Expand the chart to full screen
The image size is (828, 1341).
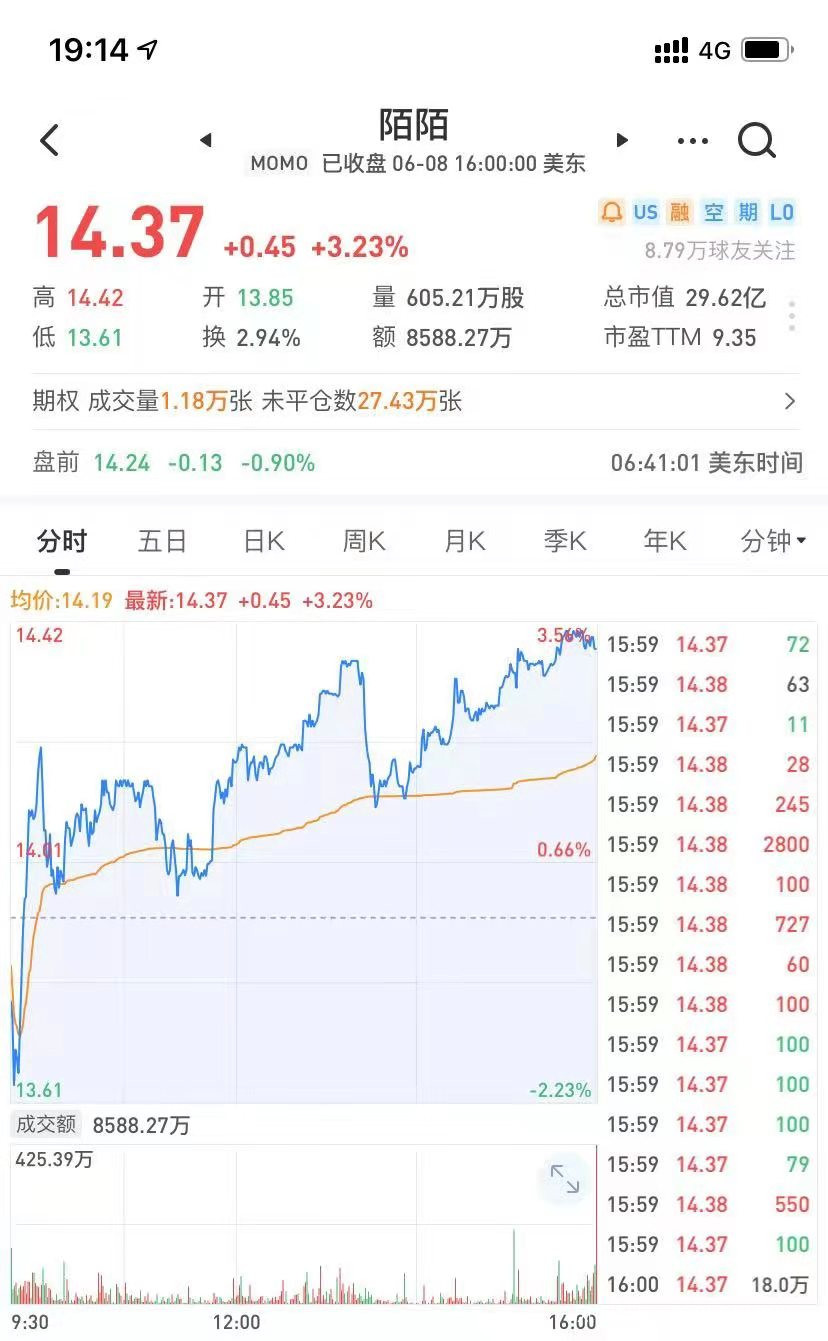565,1179
